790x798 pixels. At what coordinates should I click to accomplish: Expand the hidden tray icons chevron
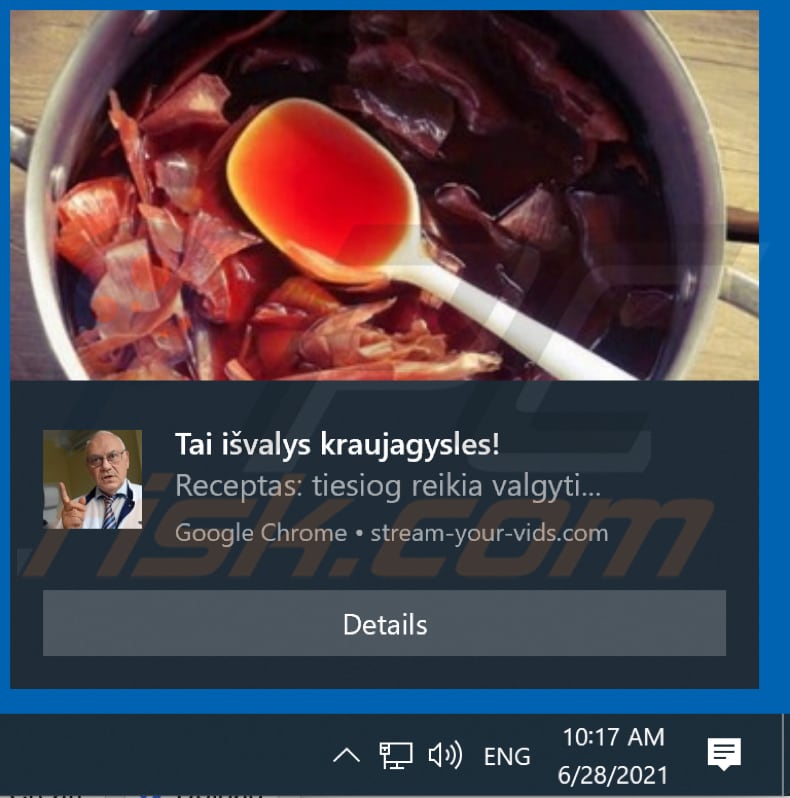click(x=346, y=756)
